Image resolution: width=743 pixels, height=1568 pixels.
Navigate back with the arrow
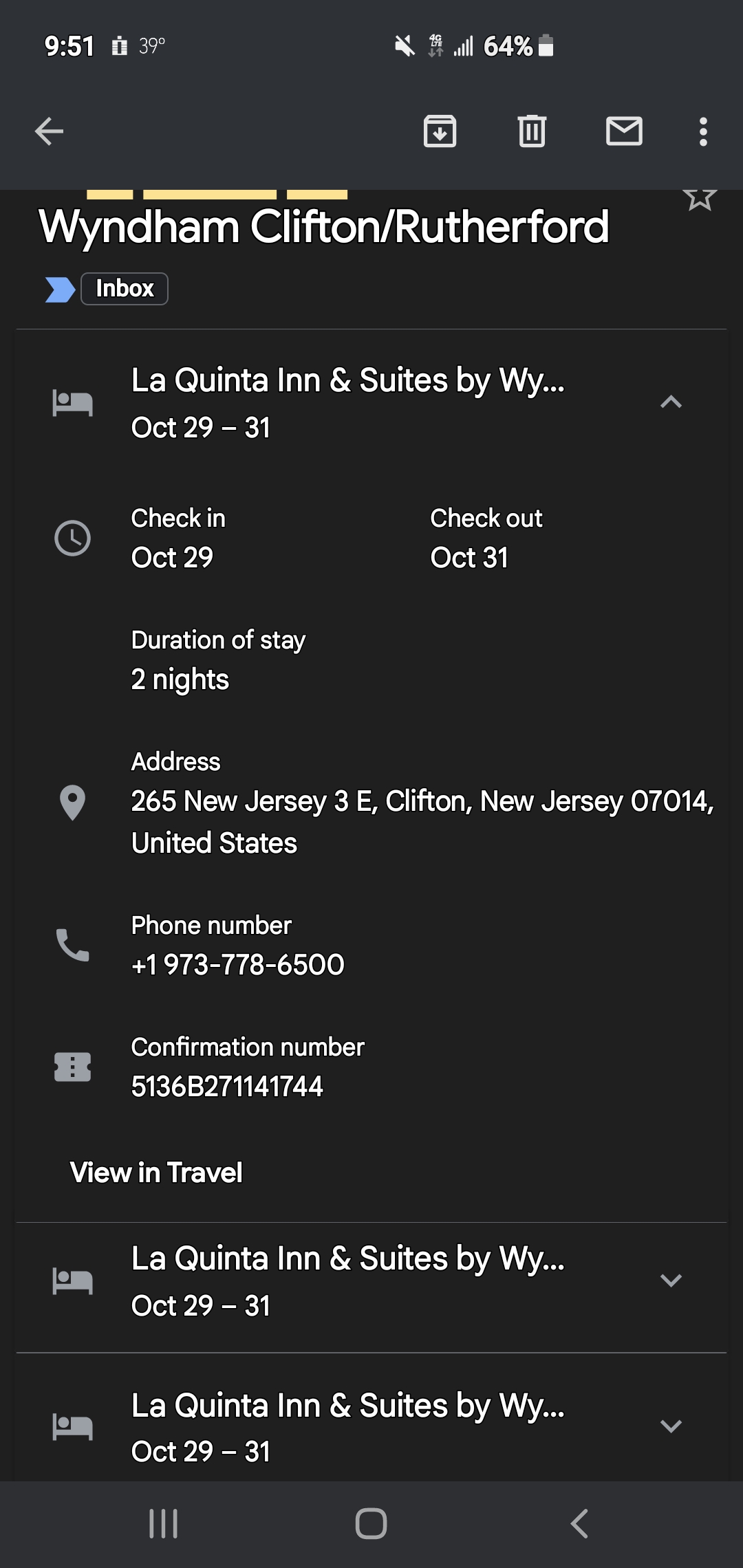click(x=48, y=131)
